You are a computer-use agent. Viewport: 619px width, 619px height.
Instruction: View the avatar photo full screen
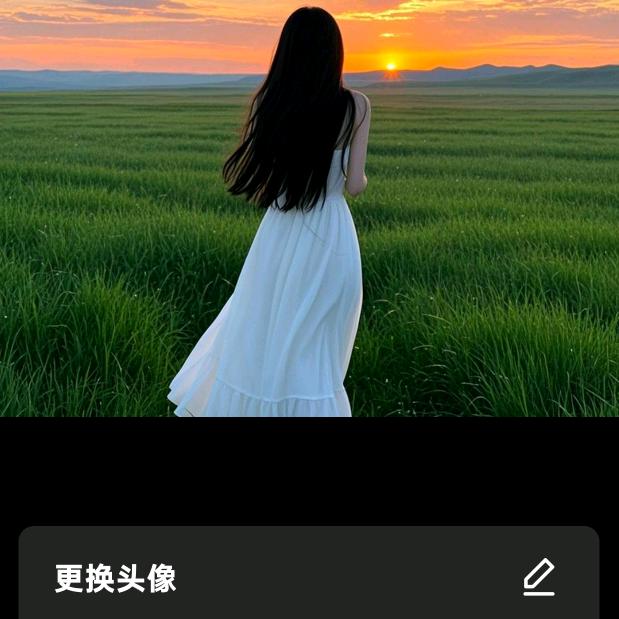pos(309,208)
